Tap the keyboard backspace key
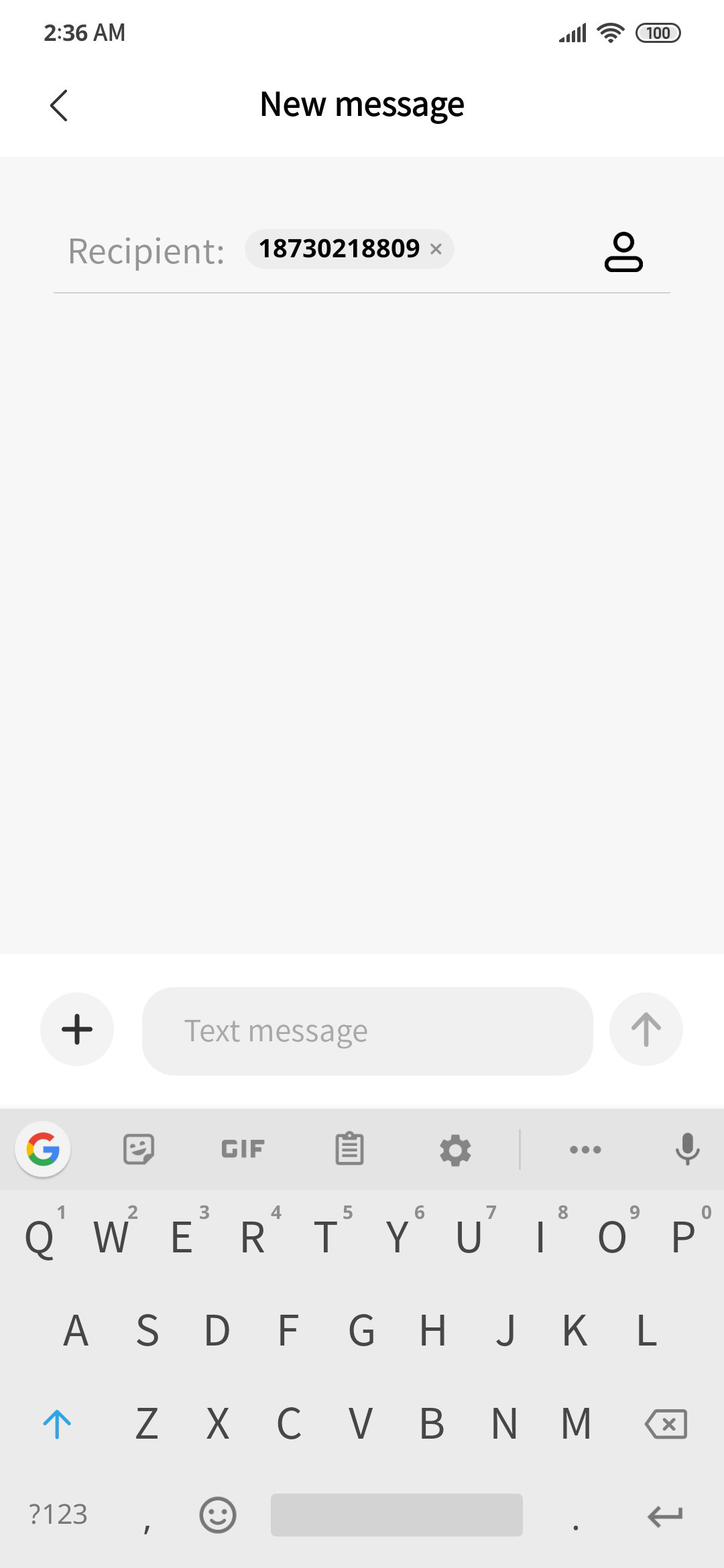724x1568 pixels. click(666, 1424)
